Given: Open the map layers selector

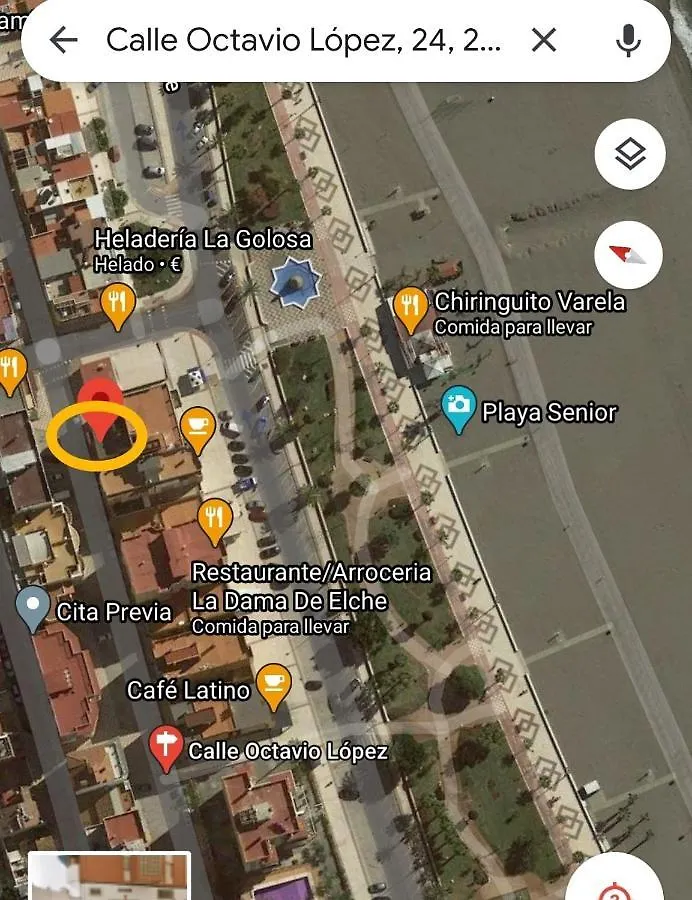Looking at the screenshot, I should tap(630, 154).
